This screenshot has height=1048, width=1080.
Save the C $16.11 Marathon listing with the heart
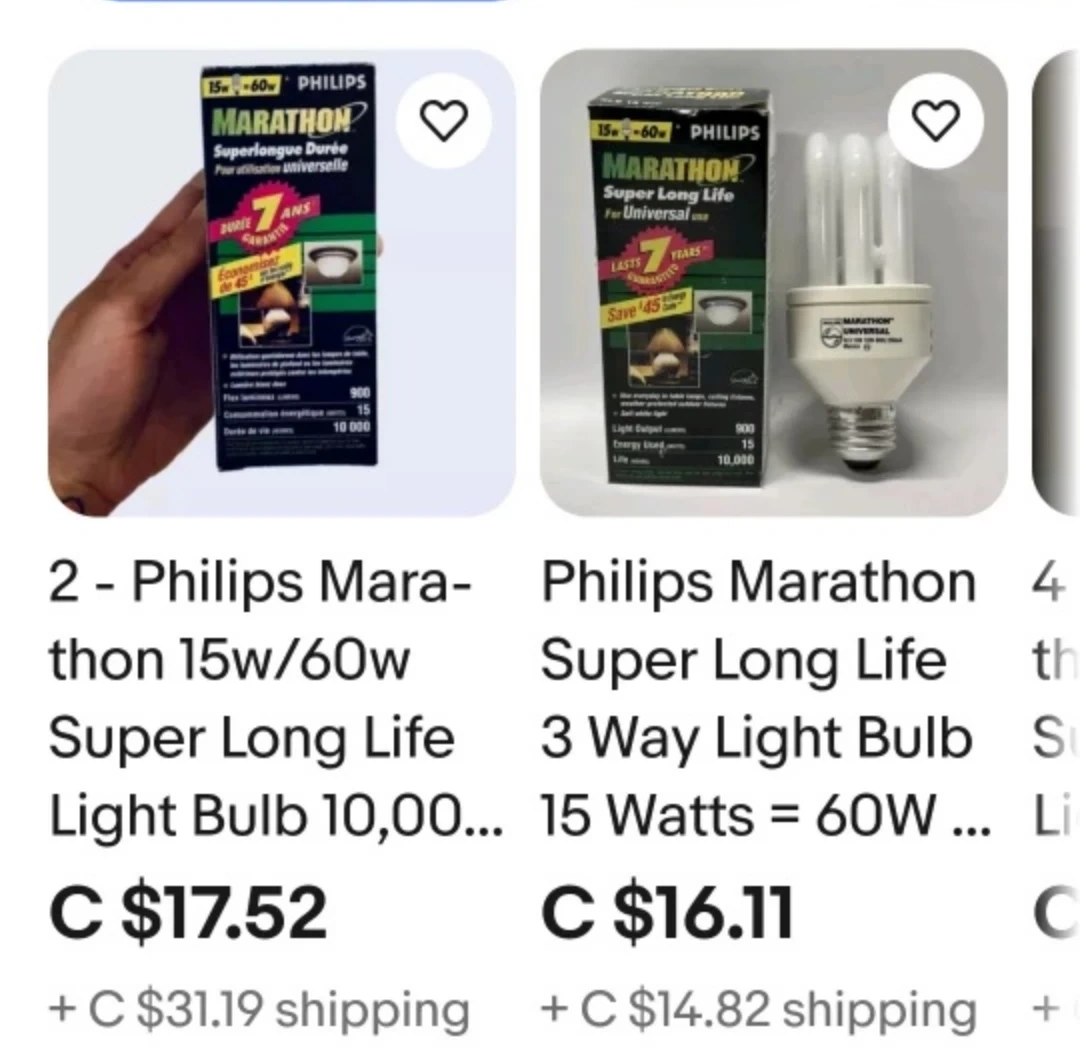pos(936,121)
